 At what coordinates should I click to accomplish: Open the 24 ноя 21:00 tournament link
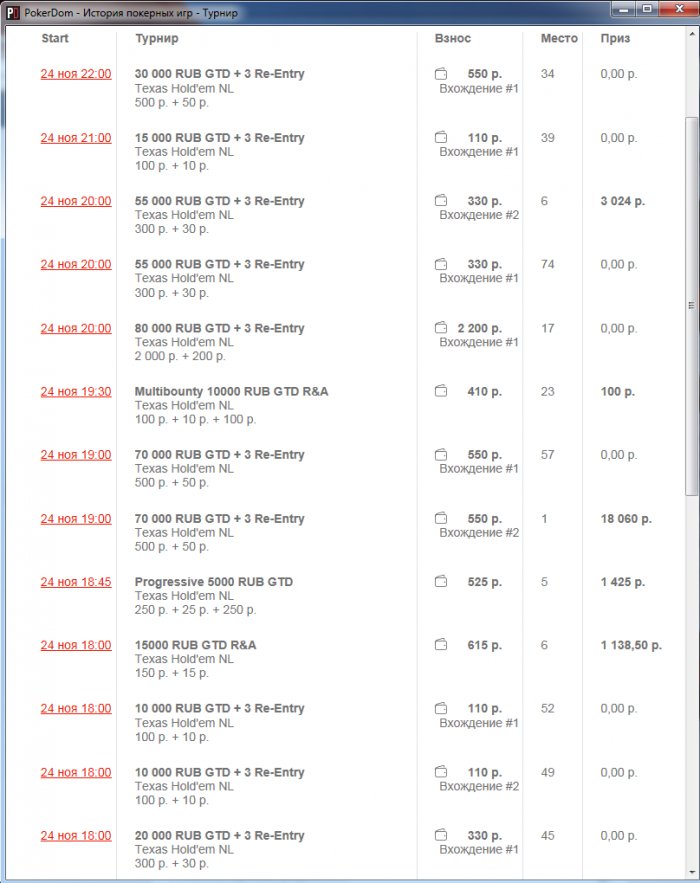tap(76, 138)
